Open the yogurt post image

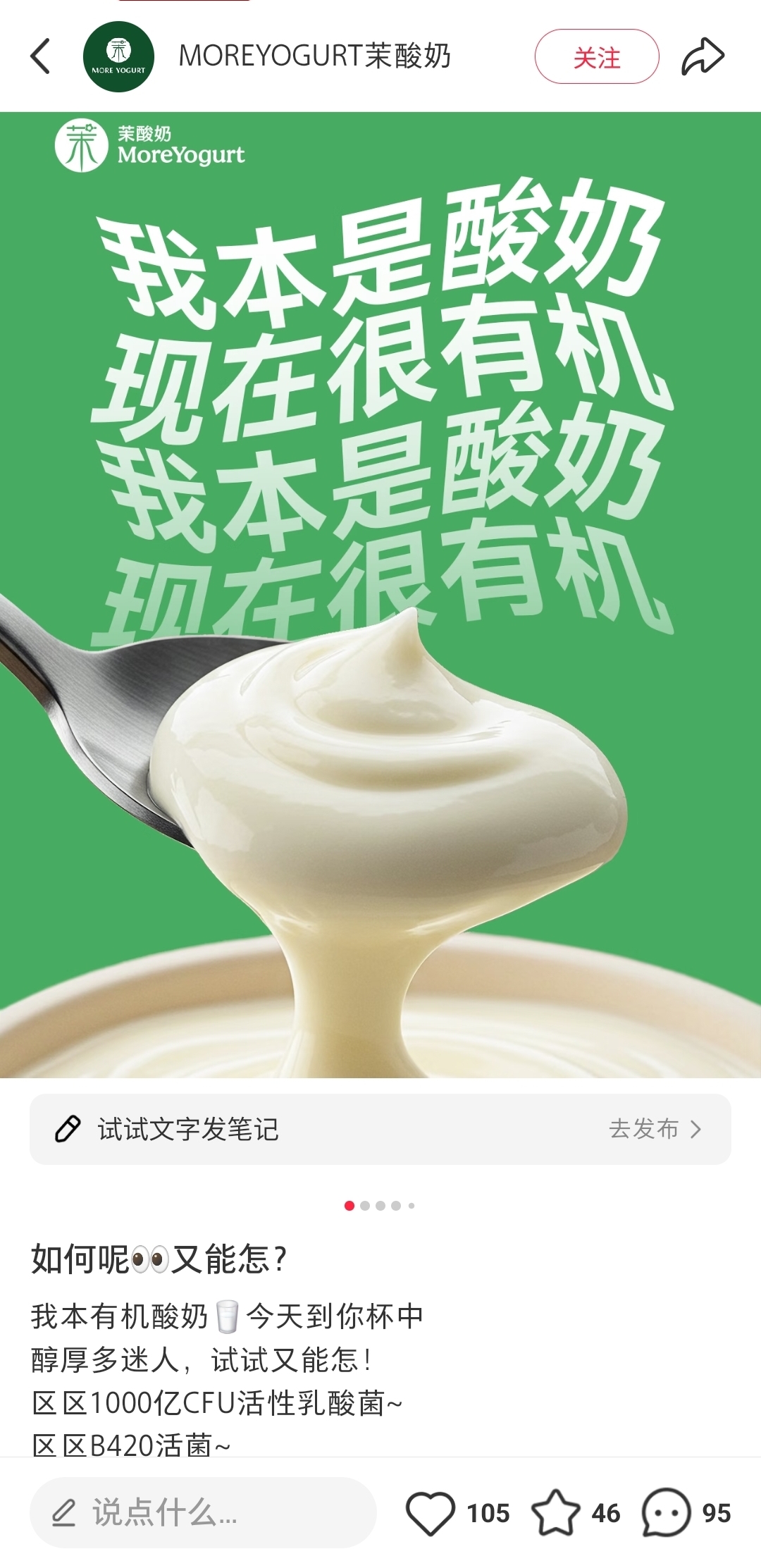380,595
